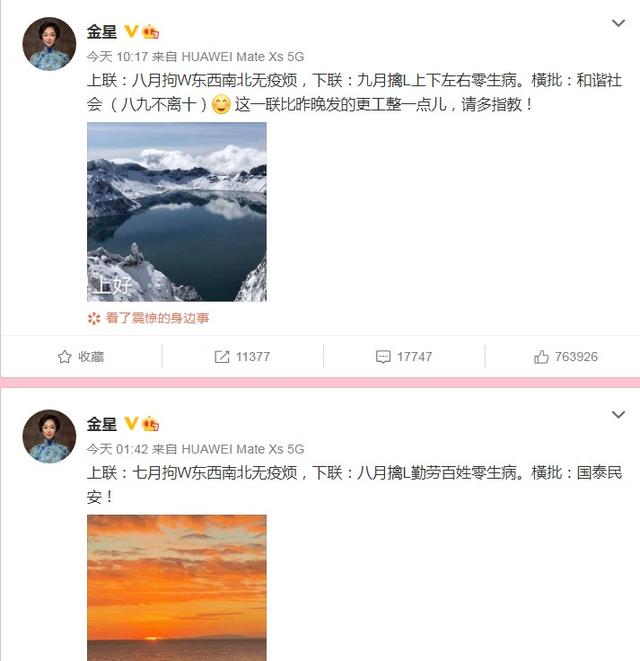
Task: Open 金星's avatar on the 10:17 post
Action: click(49, 44)
